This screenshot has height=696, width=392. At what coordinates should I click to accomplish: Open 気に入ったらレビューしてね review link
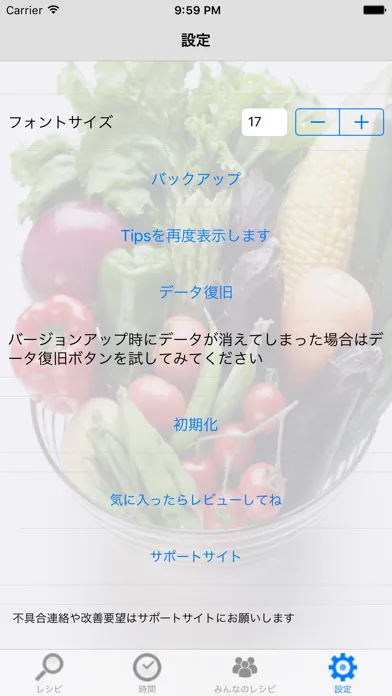[196, 500]
